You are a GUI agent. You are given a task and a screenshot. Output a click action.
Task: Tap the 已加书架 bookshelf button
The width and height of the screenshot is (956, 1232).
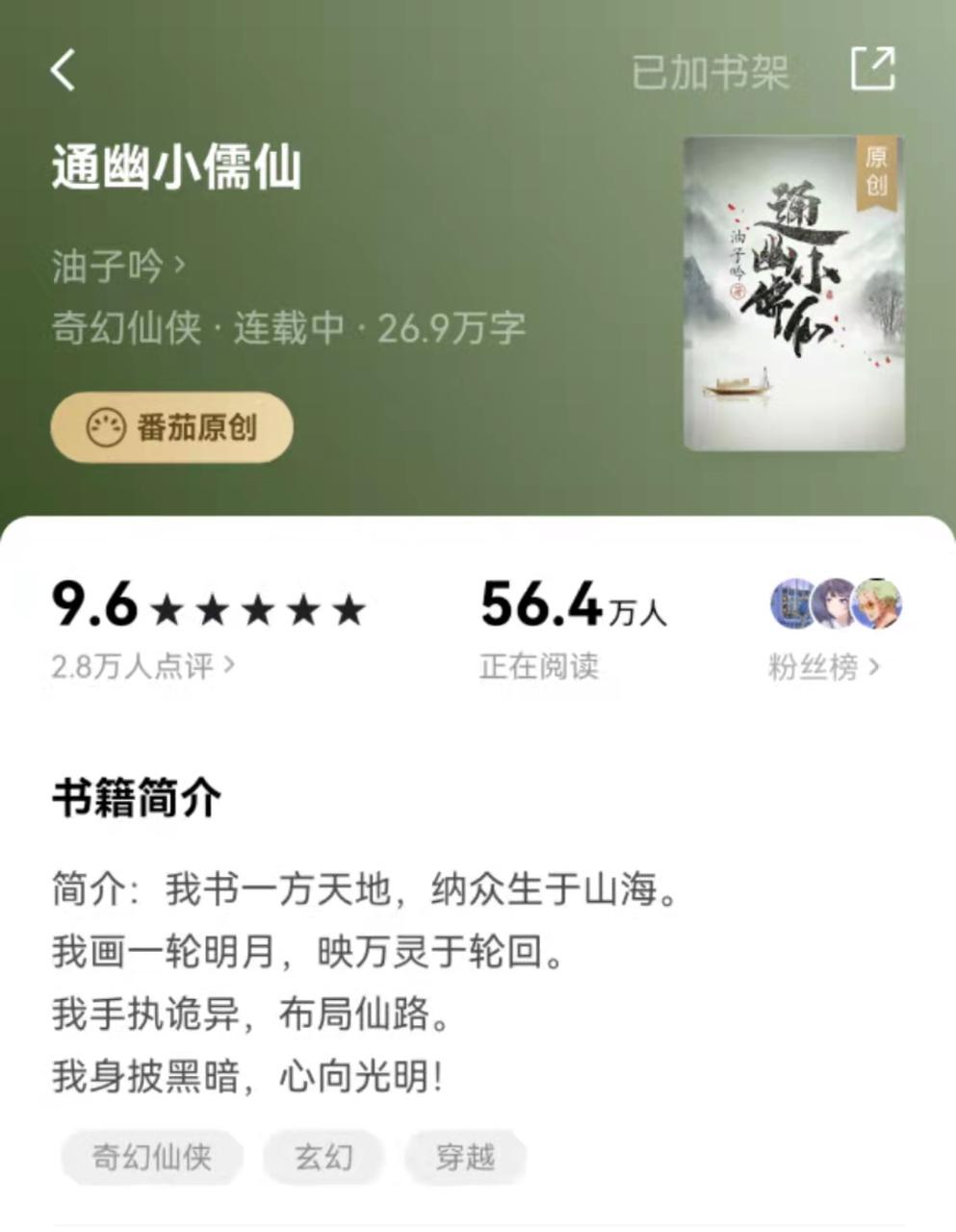click(x=710, y=72)
